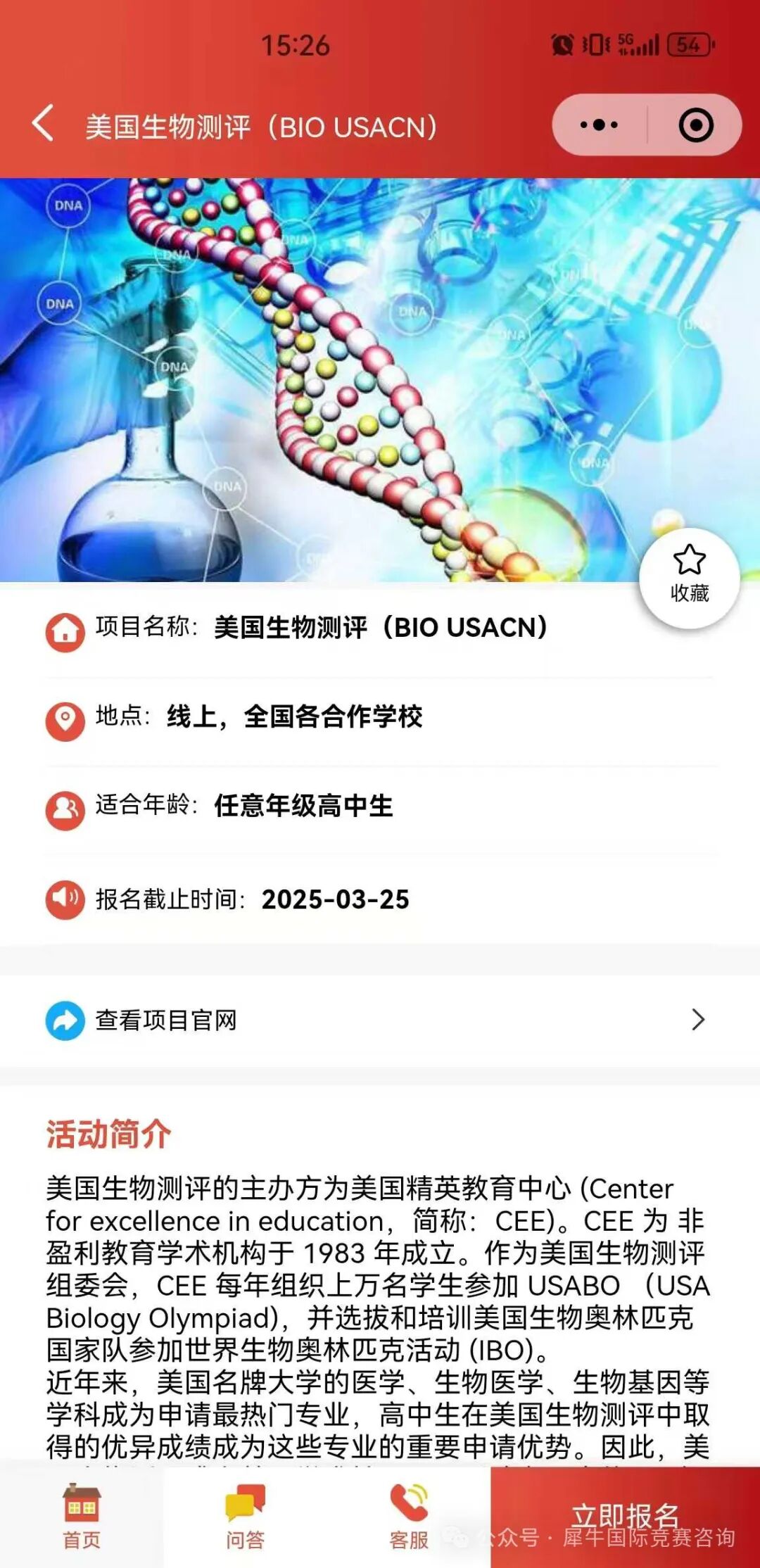Switch to the 首页 tab

click(x=82, y=1517)
